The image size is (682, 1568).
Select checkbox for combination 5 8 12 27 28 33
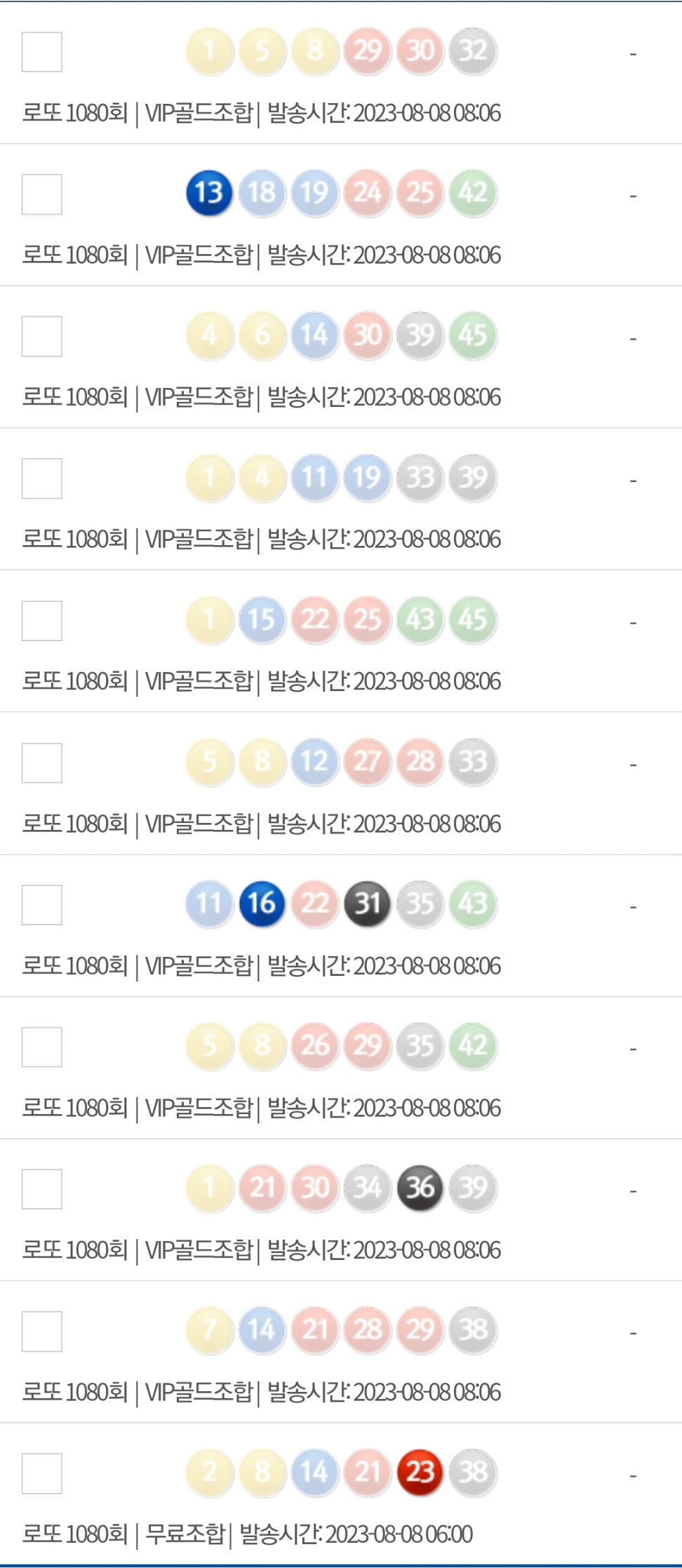[42, 763]
